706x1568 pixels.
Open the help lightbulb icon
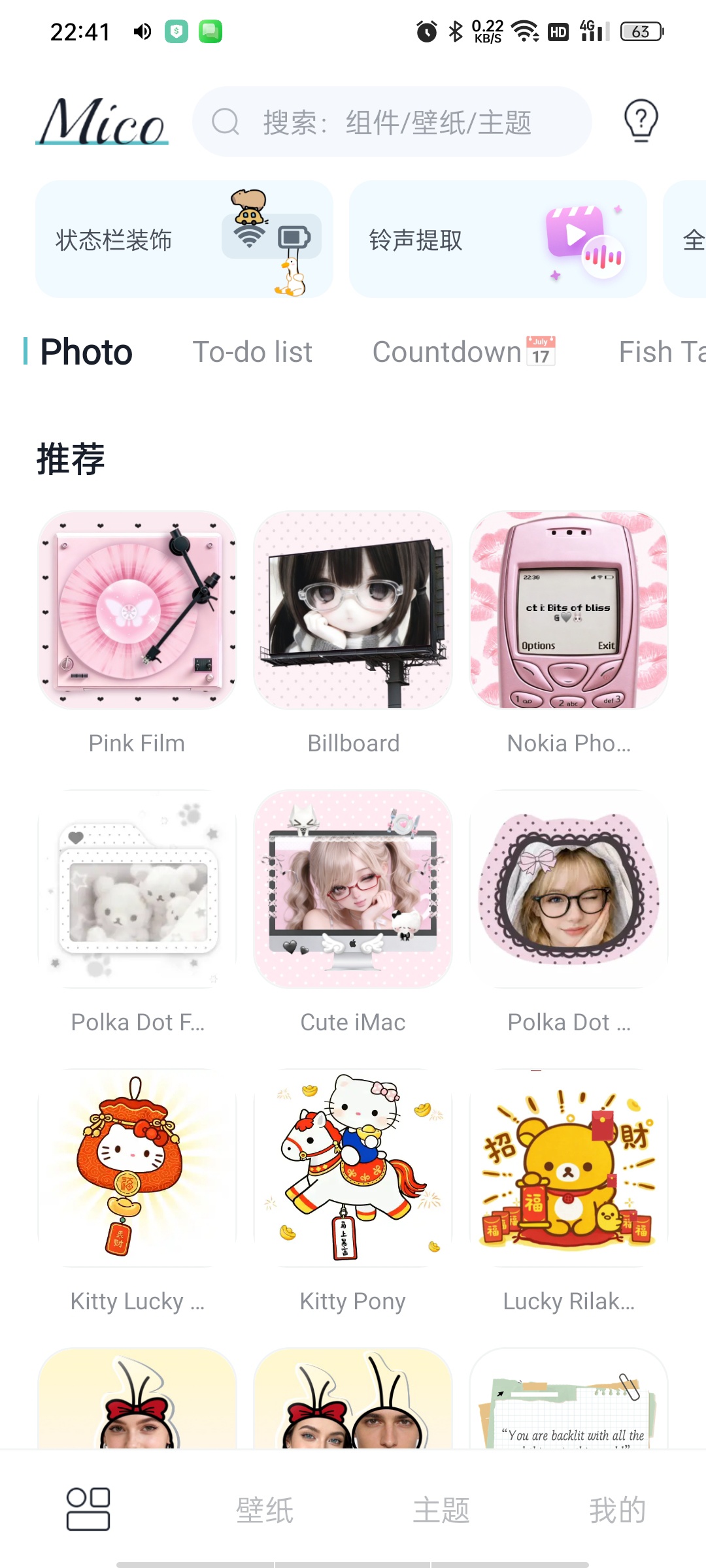point(641,121)
